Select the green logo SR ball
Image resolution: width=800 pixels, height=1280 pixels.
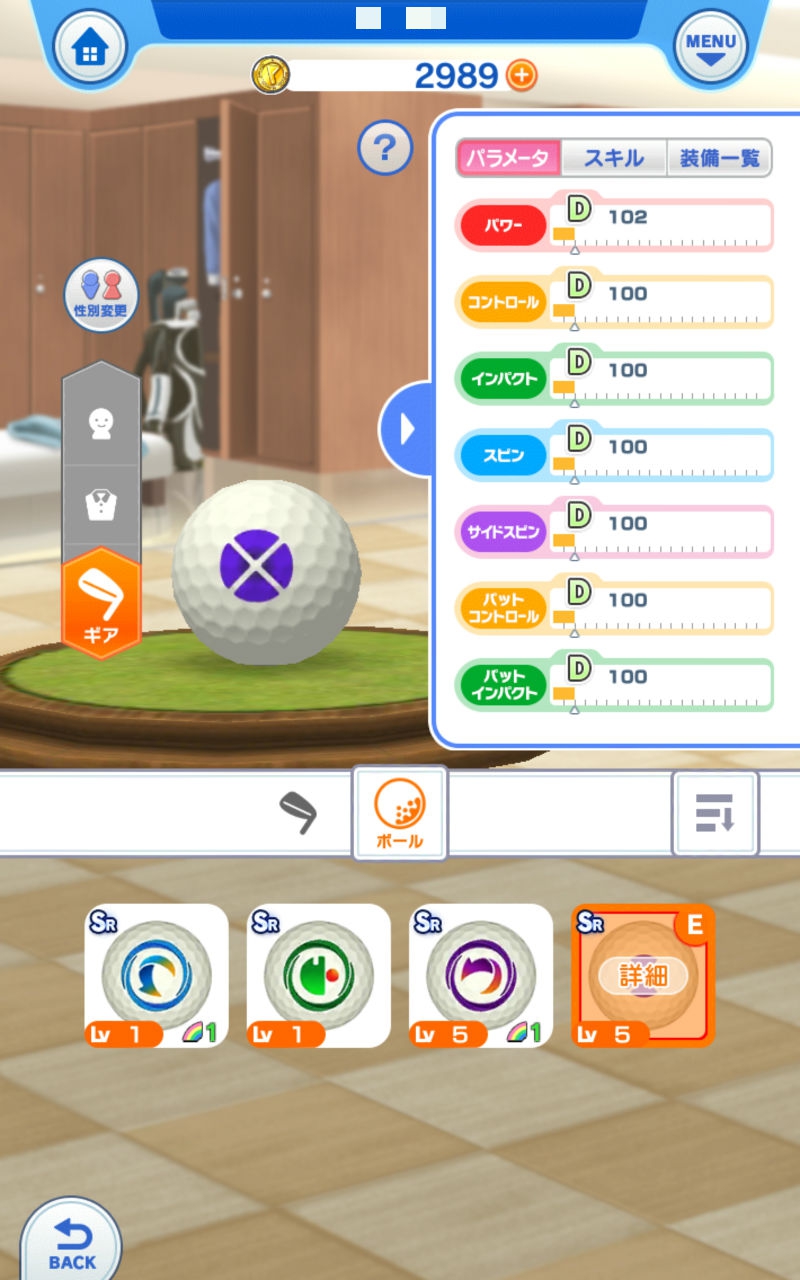click(x=318, y=976)
